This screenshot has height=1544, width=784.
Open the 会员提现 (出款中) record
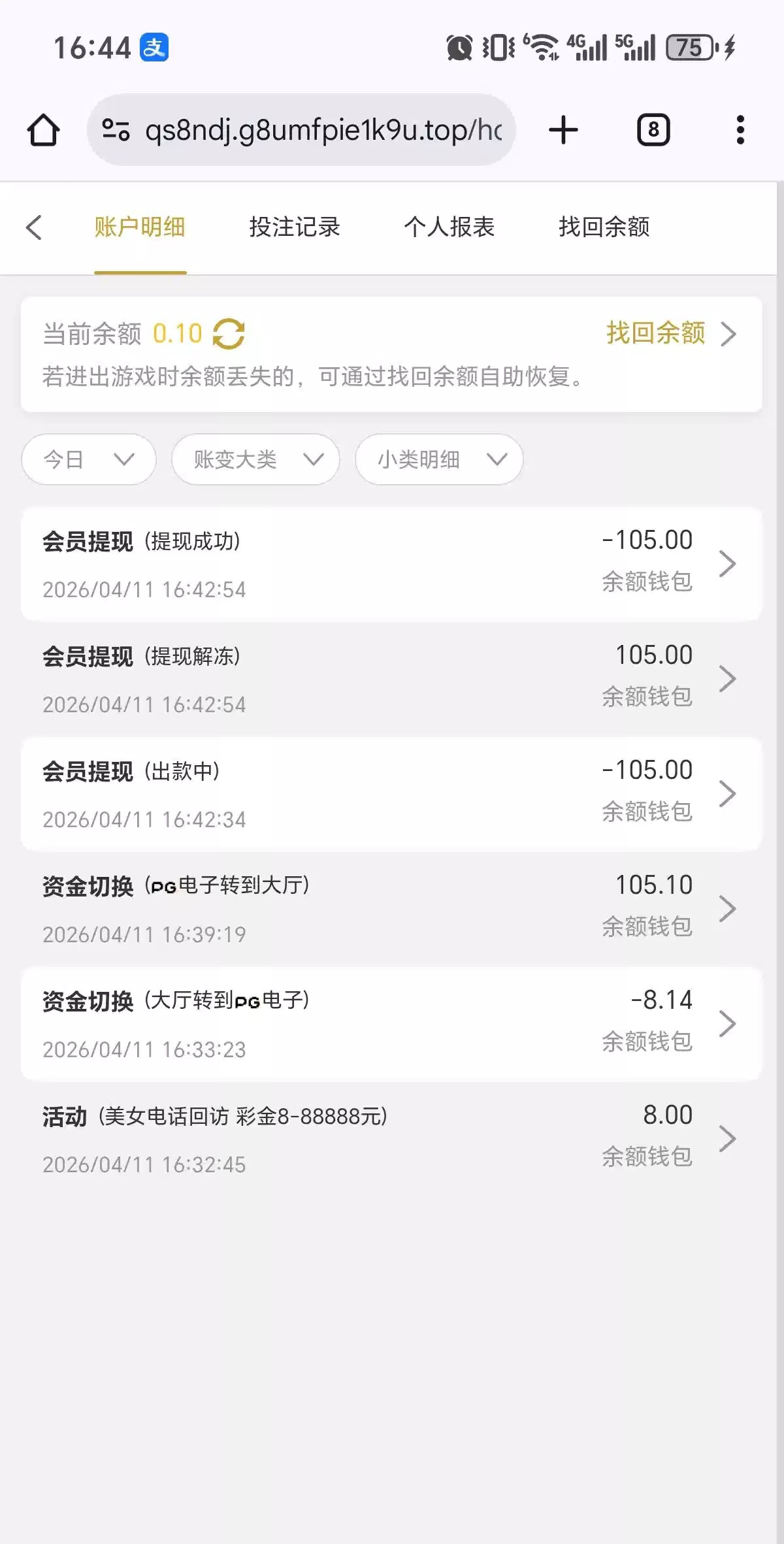(391, 794)
